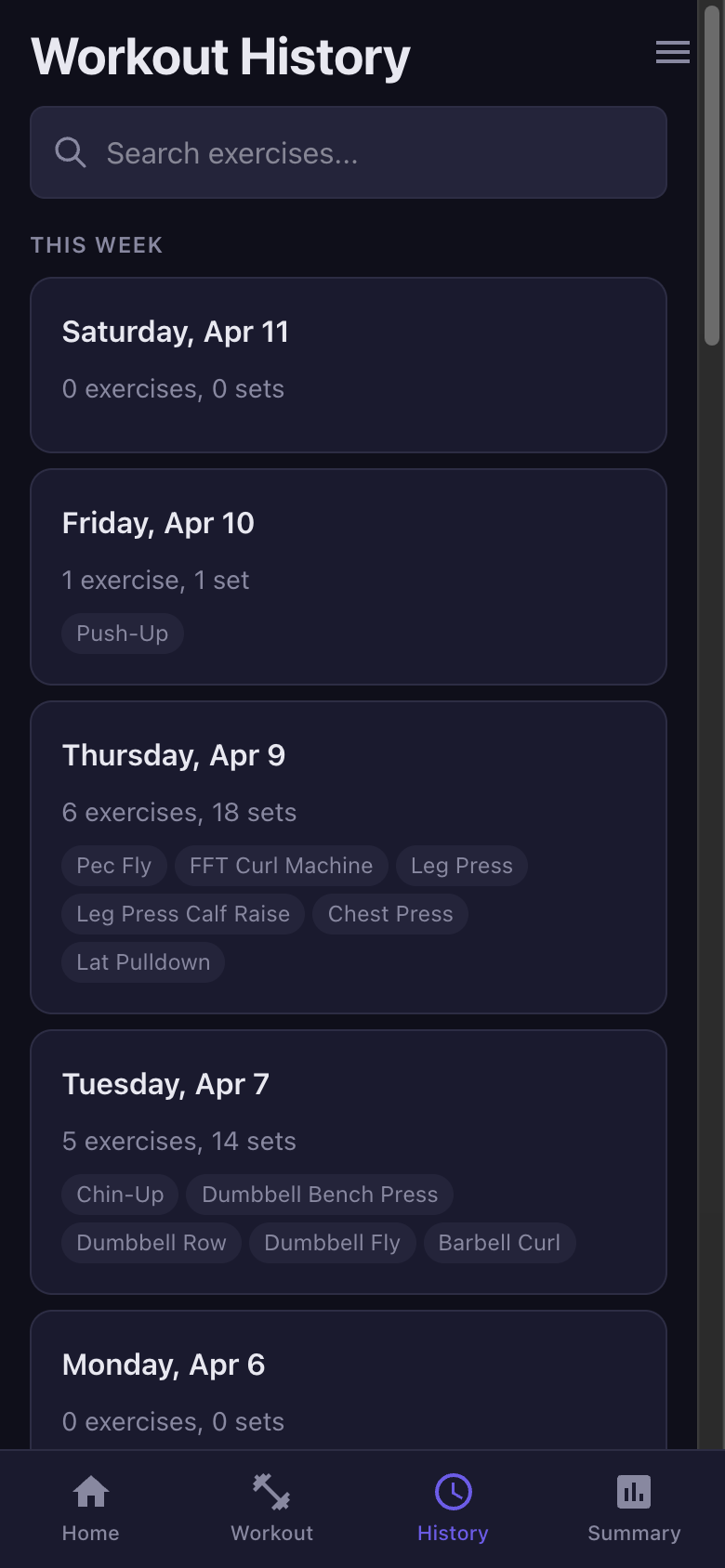Expand the Saturday, Apr 11 workout card
The image size is (725, 1568).
click(x=349, y=364)
